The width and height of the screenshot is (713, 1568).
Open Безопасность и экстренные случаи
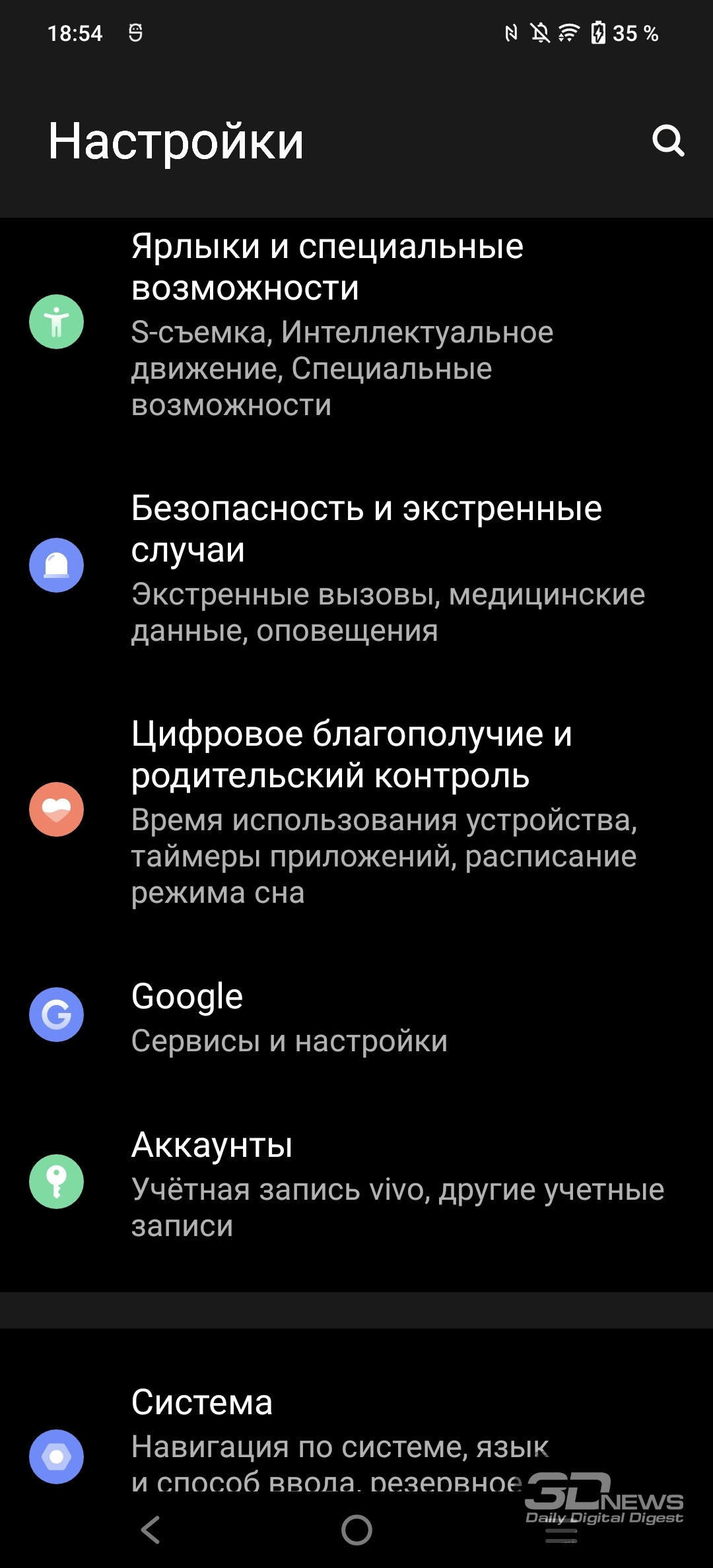point(356,567)
